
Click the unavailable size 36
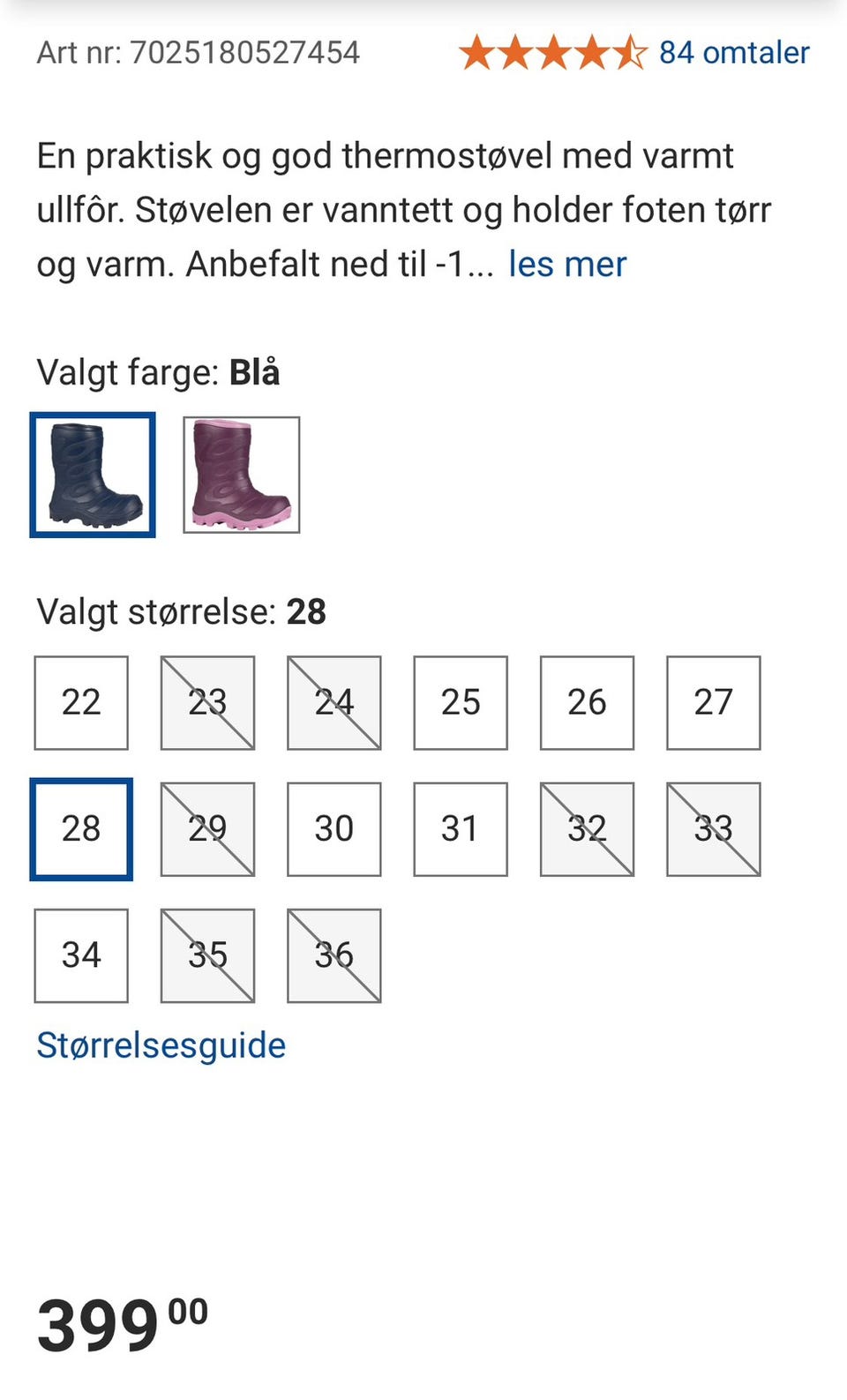334,955
